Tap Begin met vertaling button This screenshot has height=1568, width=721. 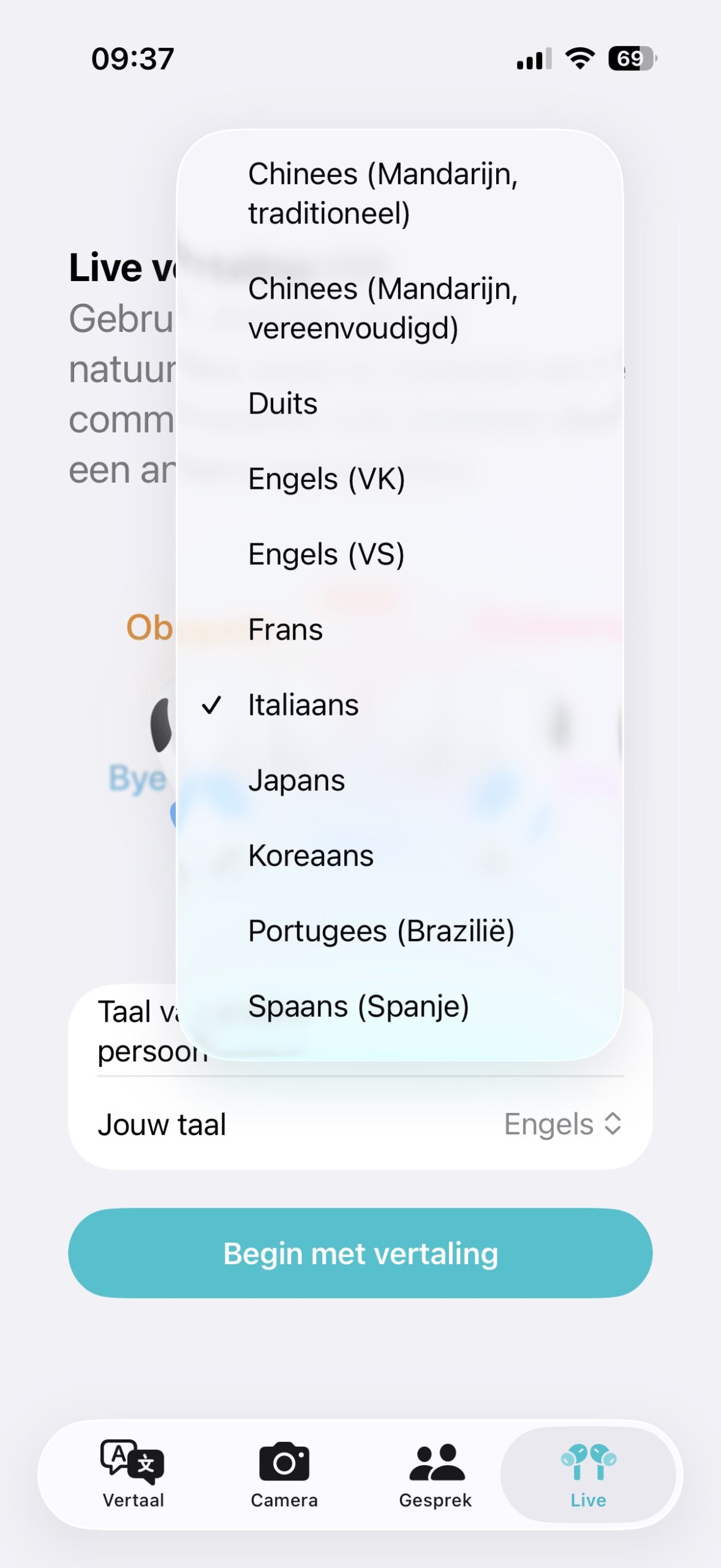[360, 1253]
